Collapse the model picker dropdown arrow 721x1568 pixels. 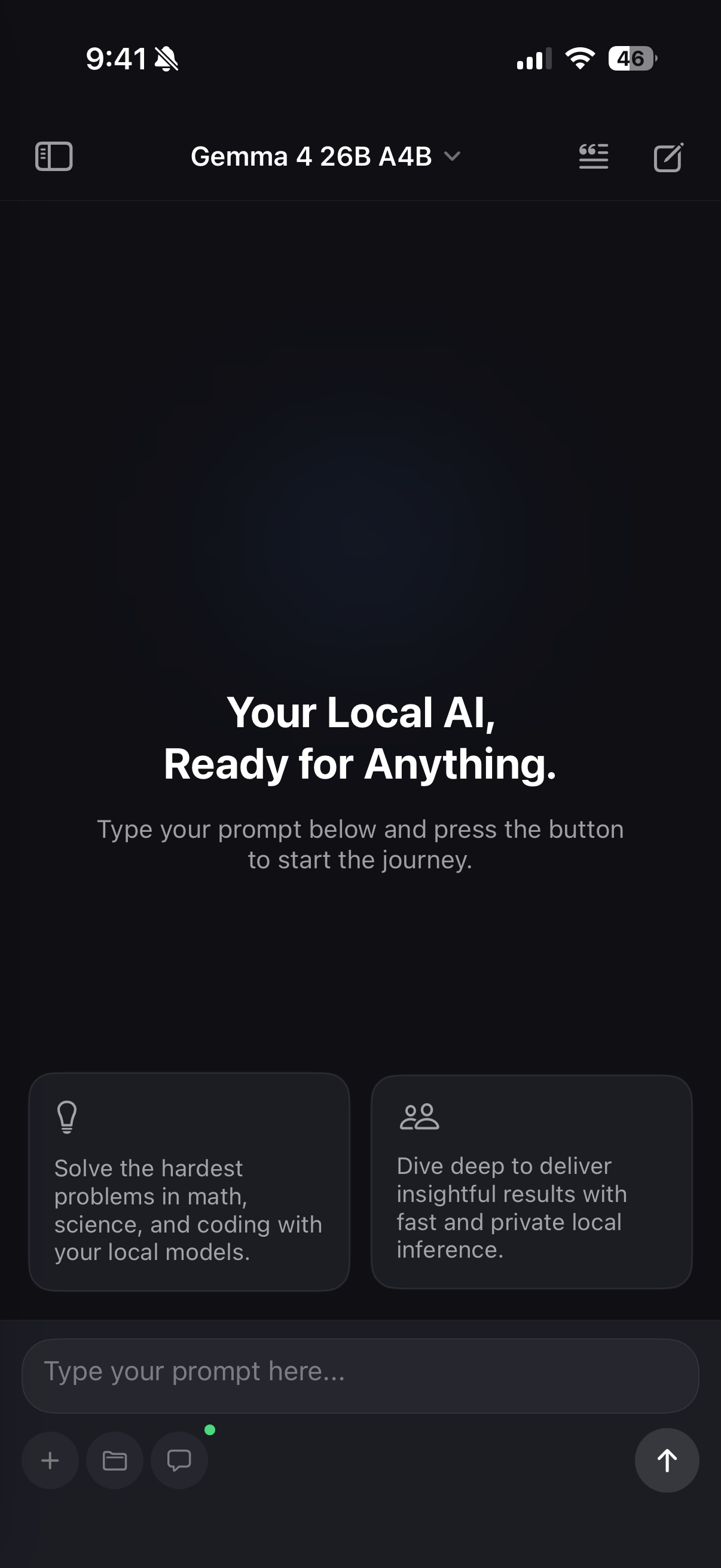453,158
